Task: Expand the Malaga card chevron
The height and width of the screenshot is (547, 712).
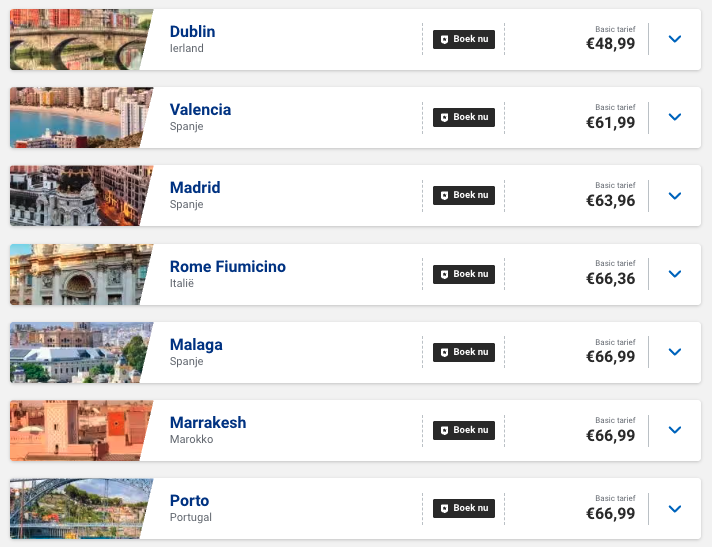Action: coord(674,352)
